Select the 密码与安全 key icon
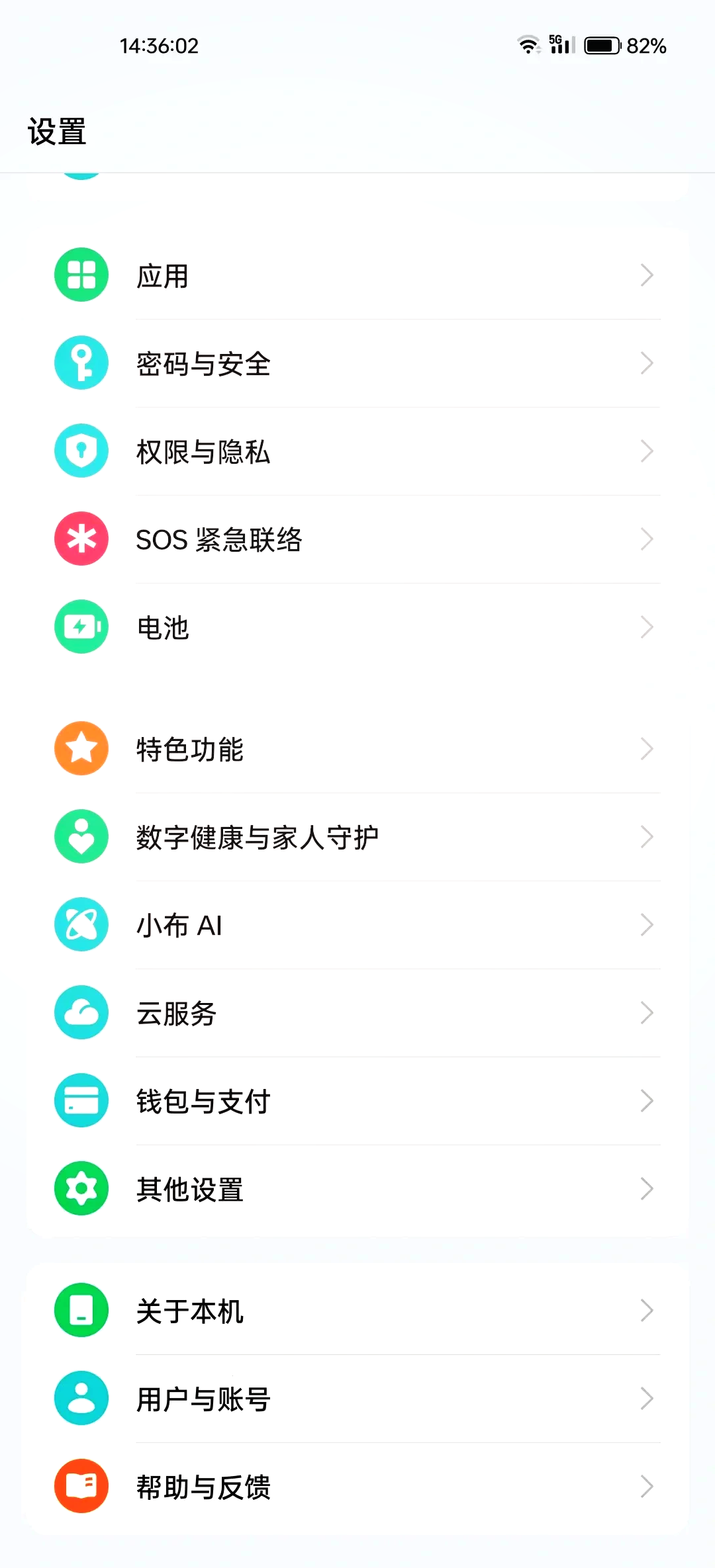Screen dimensions: 715x1568 click(81, 363)
